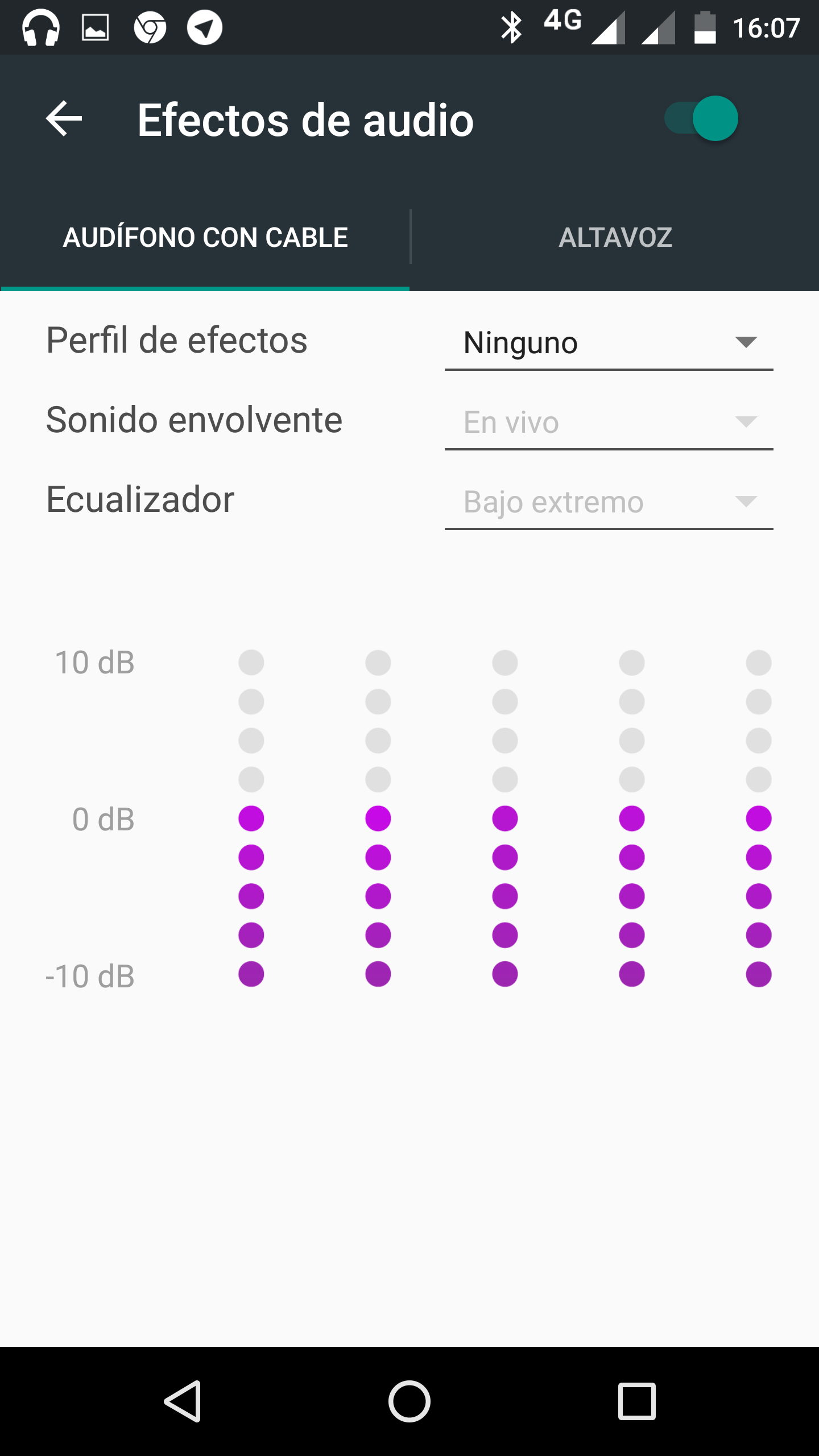The width and height of the screenshot is (819, 1456).
Task: Toggle the audio effects switch off
Action: [702, 119]
